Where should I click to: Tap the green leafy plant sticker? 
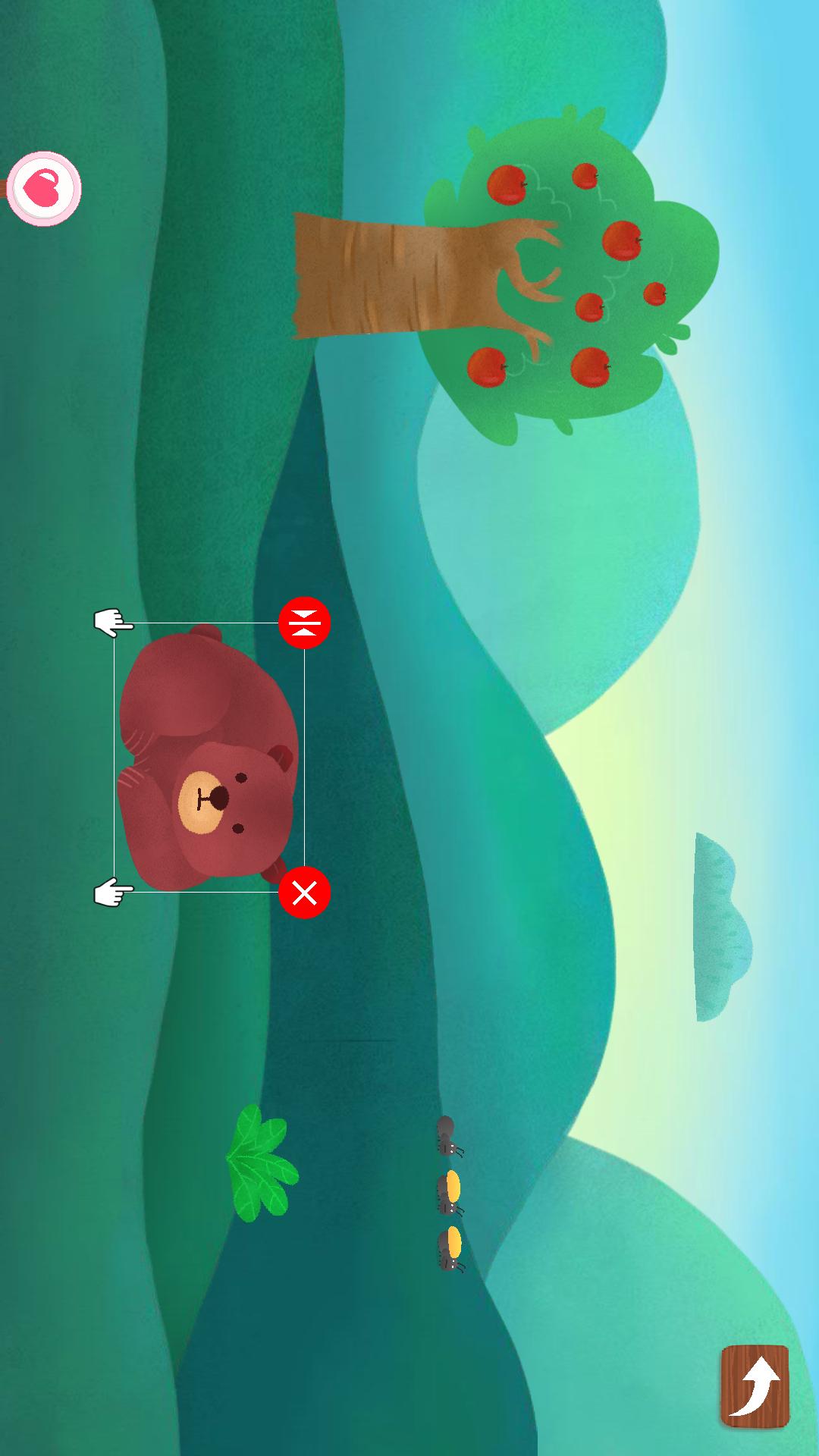260,1163
